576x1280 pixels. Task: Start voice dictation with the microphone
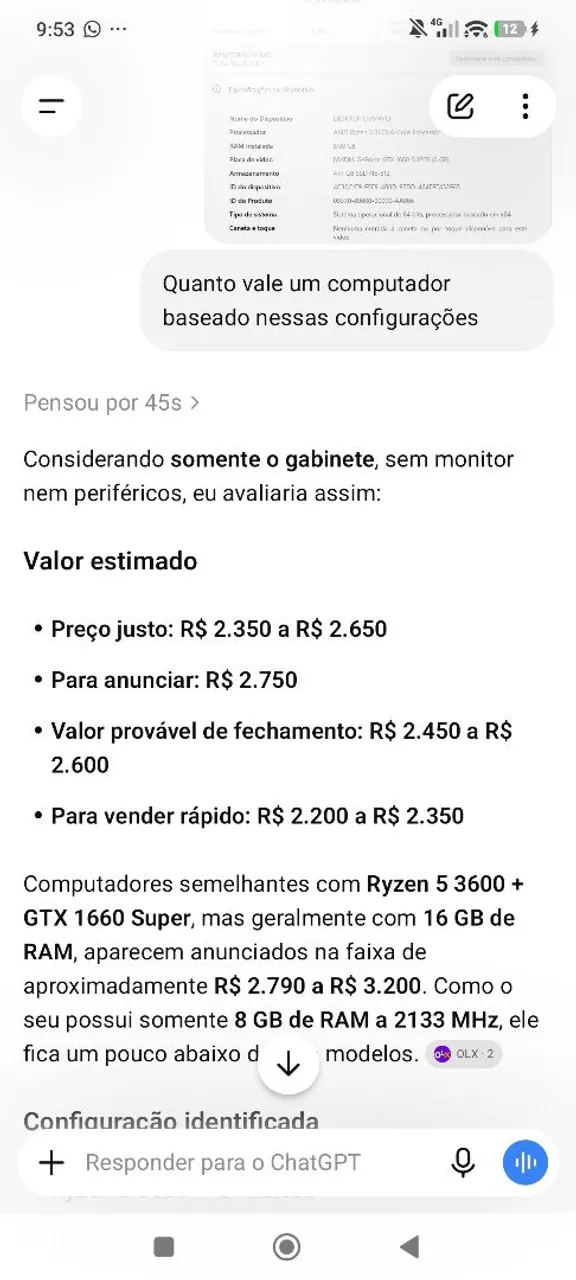[463, 1162]
